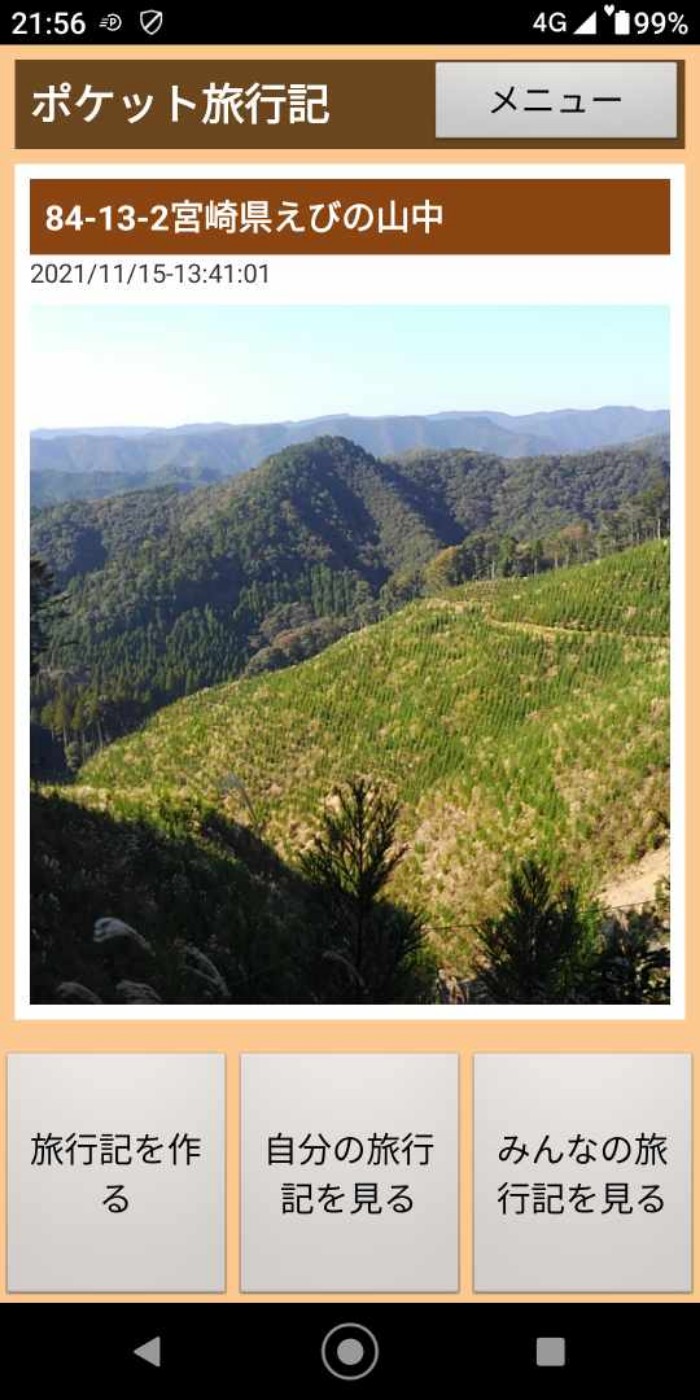Open the メニュー button
Image resolution: width=700 pixels, height=1400 pixels.
[x=556, y=101]
